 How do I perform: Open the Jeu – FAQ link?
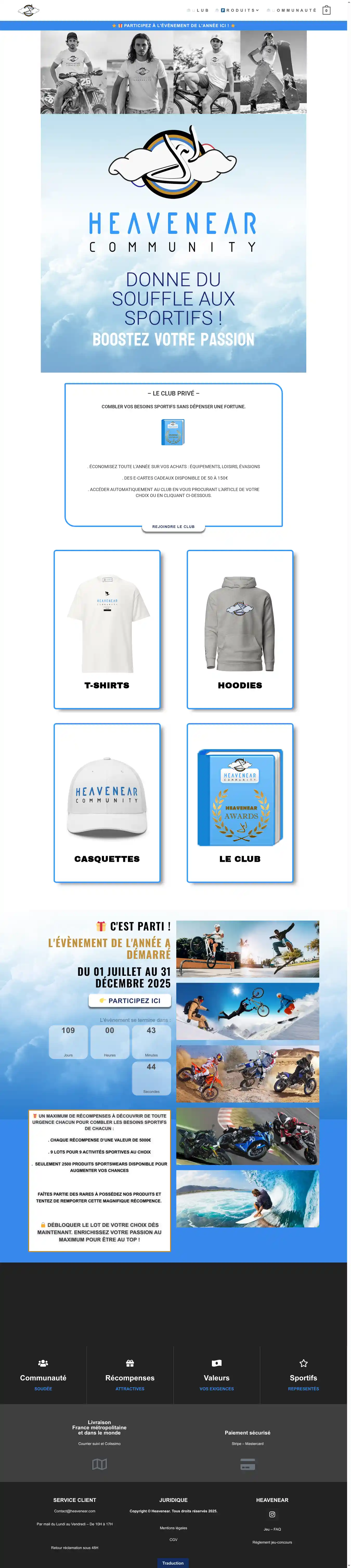coord(272,1528)
